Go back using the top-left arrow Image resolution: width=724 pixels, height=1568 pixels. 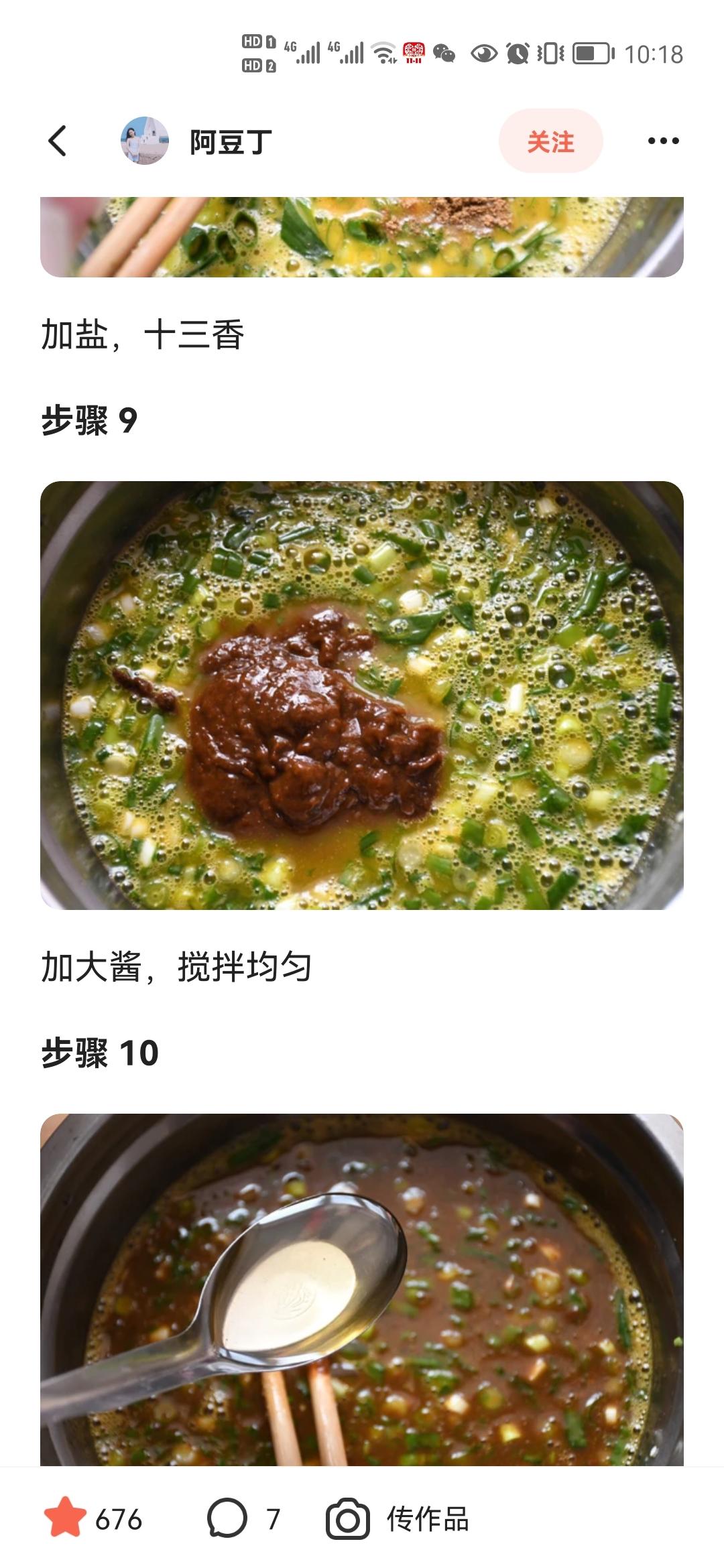(58, 141)
